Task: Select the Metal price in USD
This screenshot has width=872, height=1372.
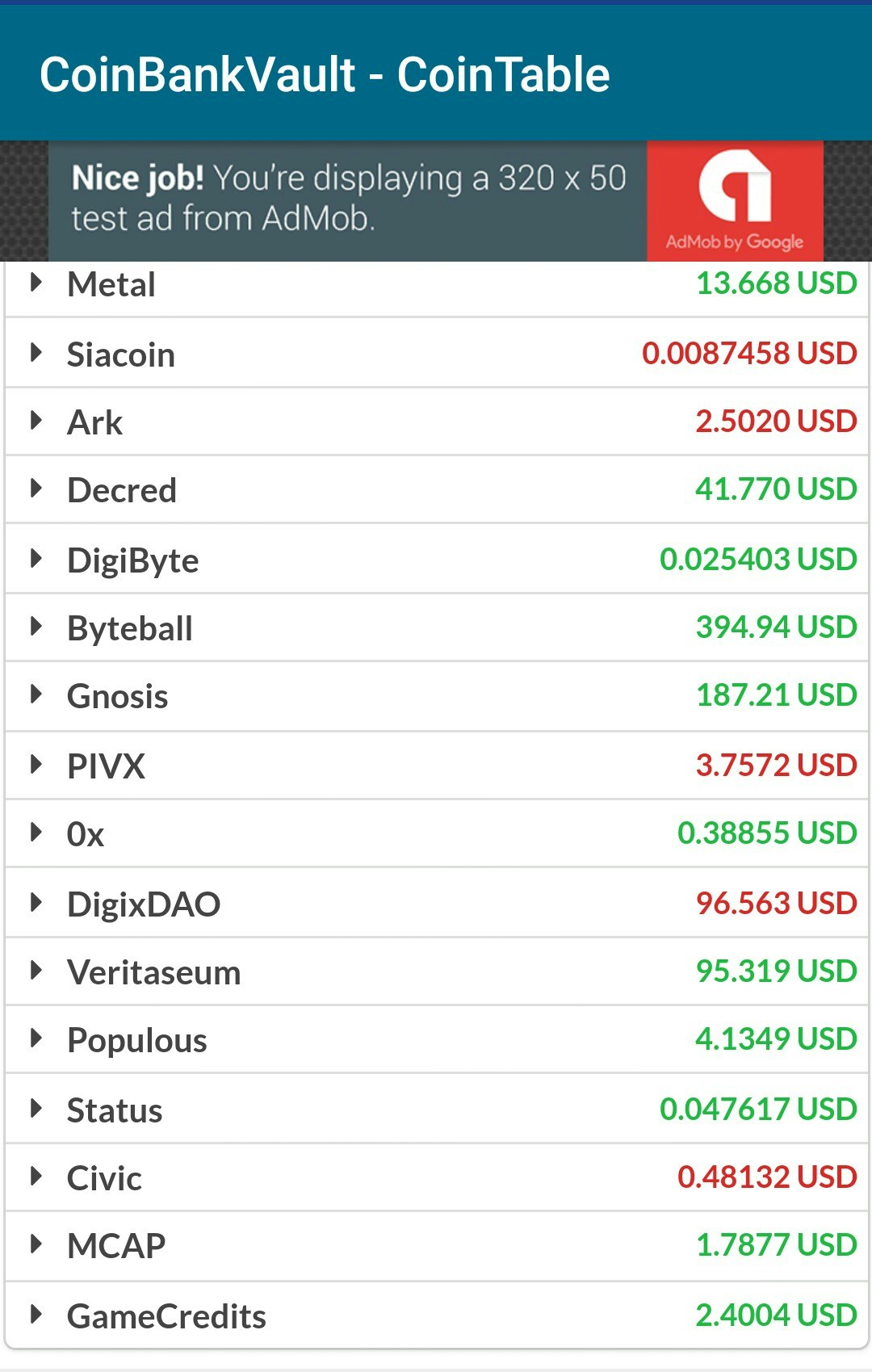Action: pos(776,284)
